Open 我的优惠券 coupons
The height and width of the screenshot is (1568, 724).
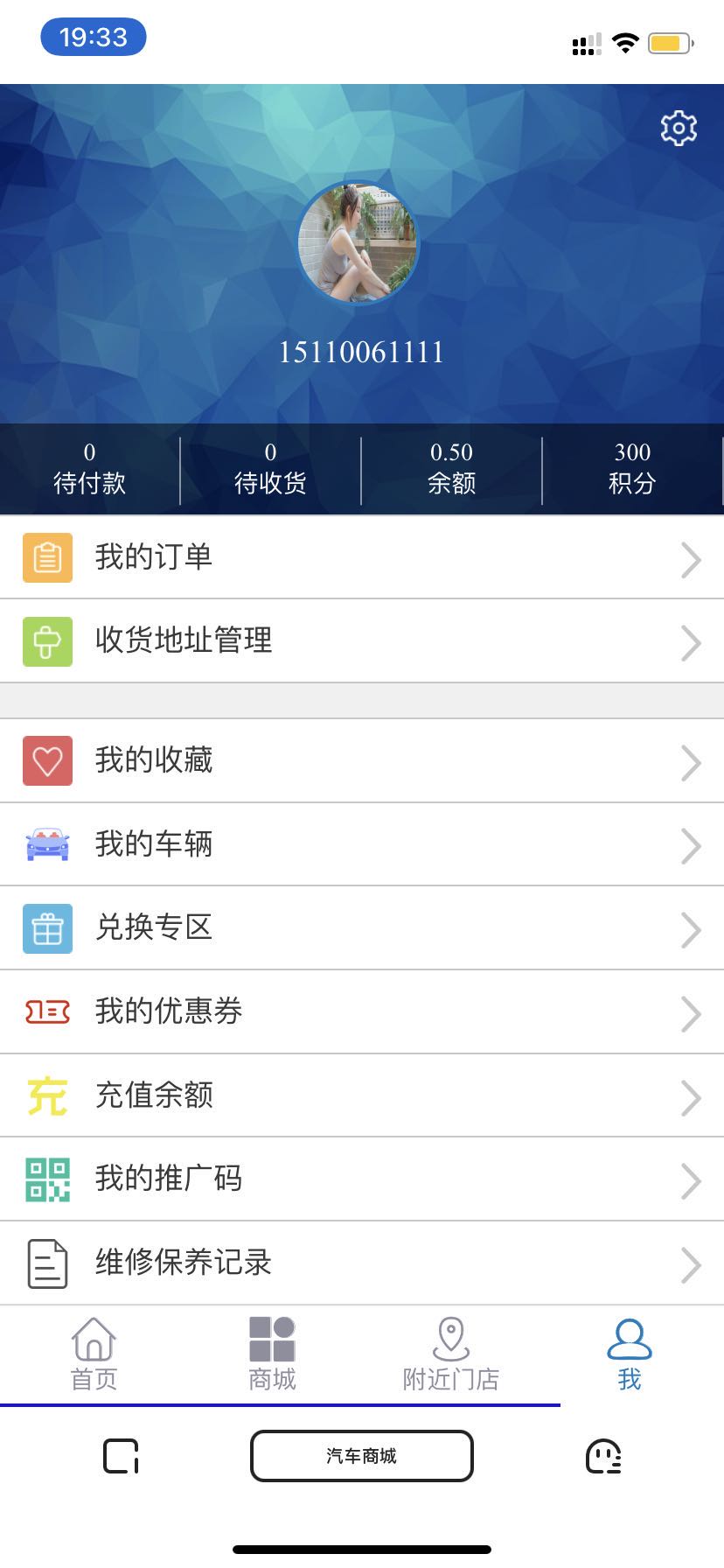(362, 1011)
